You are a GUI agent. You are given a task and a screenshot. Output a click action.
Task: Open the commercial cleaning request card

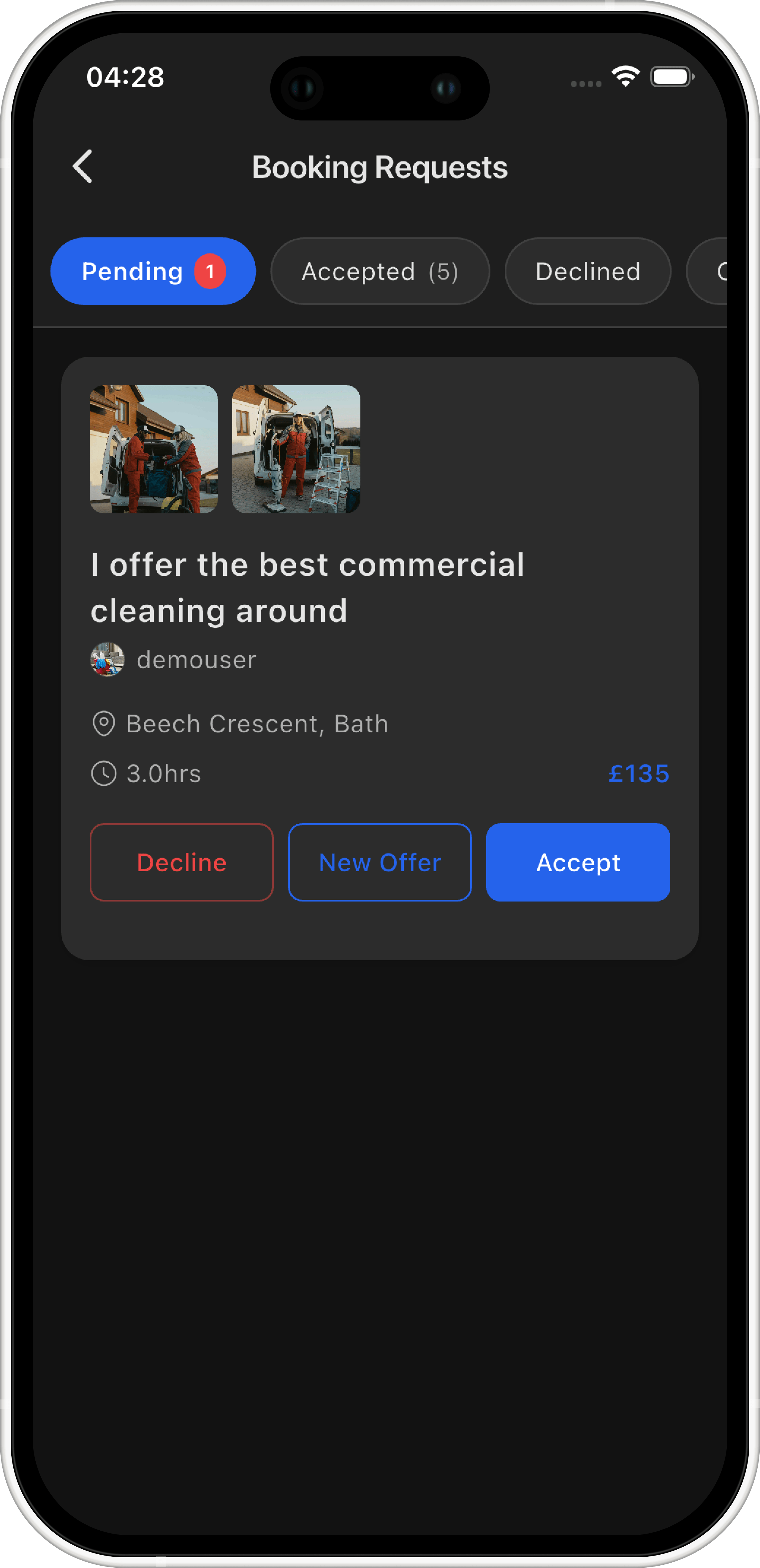point(308,587)
